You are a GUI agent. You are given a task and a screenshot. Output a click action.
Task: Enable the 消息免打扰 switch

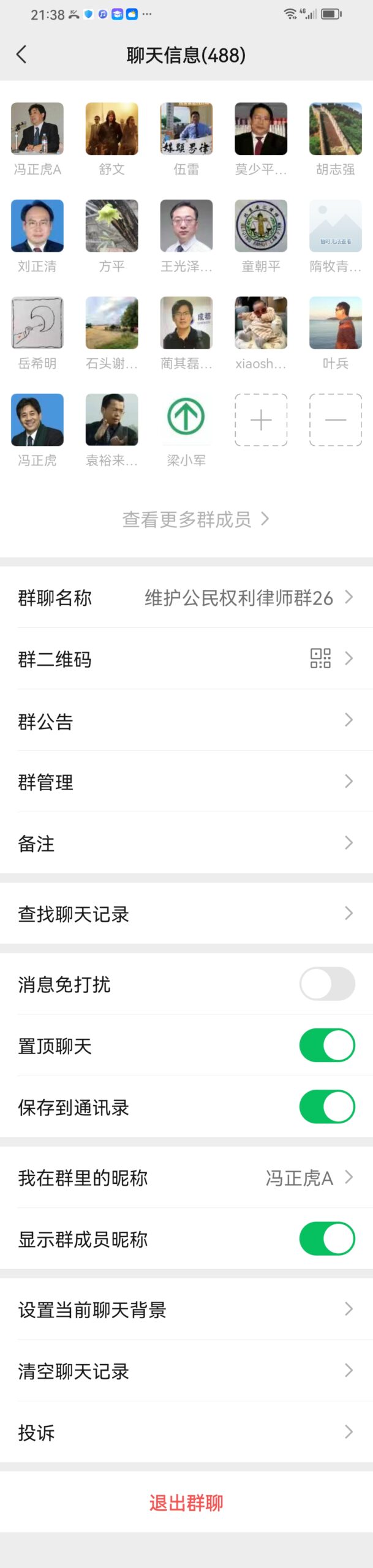point(327,984)
